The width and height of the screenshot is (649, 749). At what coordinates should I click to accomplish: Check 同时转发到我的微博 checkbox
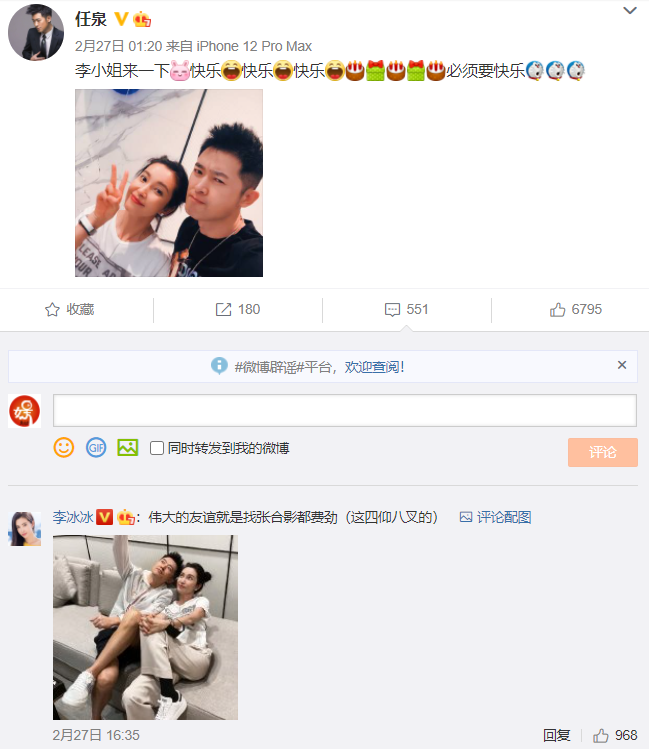click(x=157, y=448)
